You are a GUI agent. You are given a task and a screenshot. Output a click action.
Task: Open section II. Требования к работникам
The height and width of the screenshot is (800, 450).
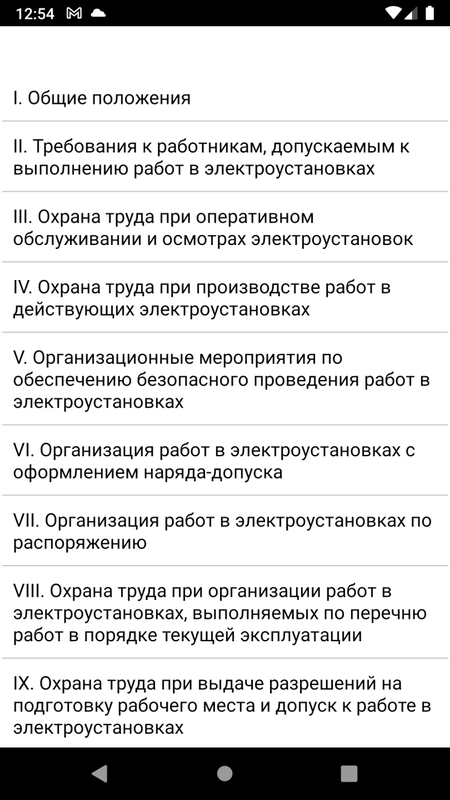click(x=225, y=157)
